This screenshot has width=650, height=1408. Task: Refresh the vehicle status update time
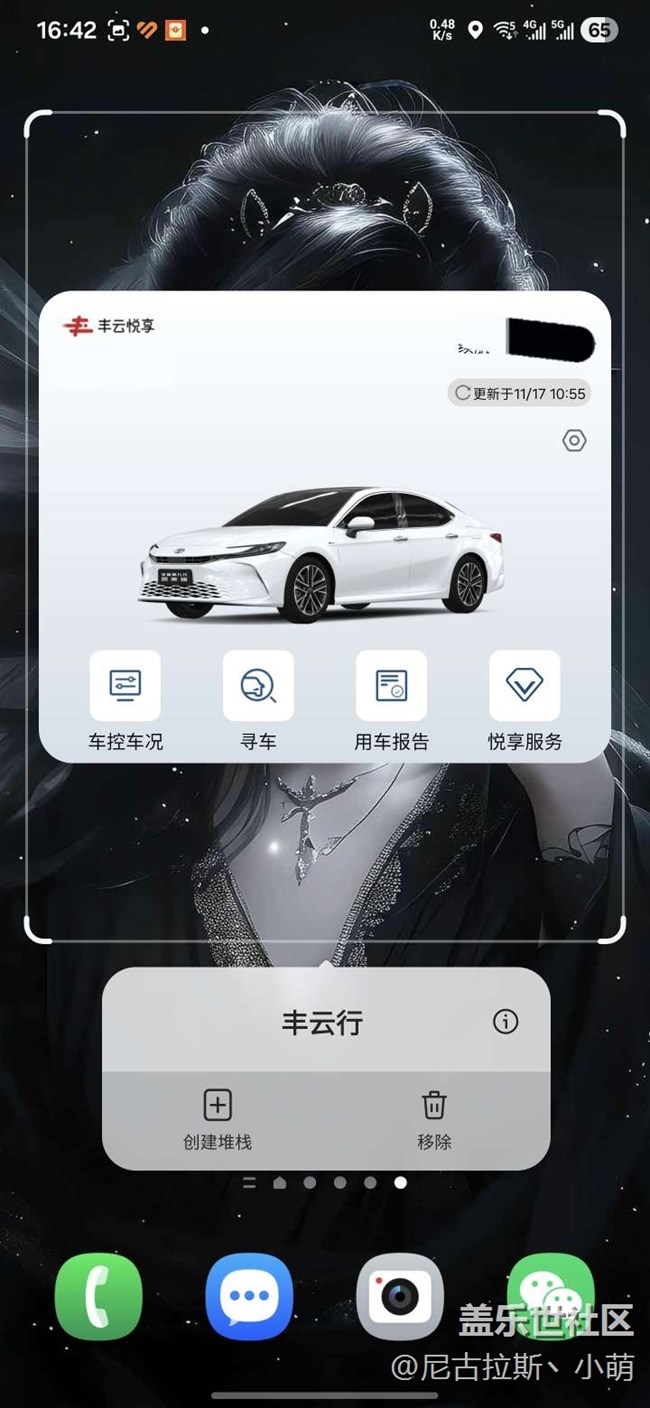(520, 393)
